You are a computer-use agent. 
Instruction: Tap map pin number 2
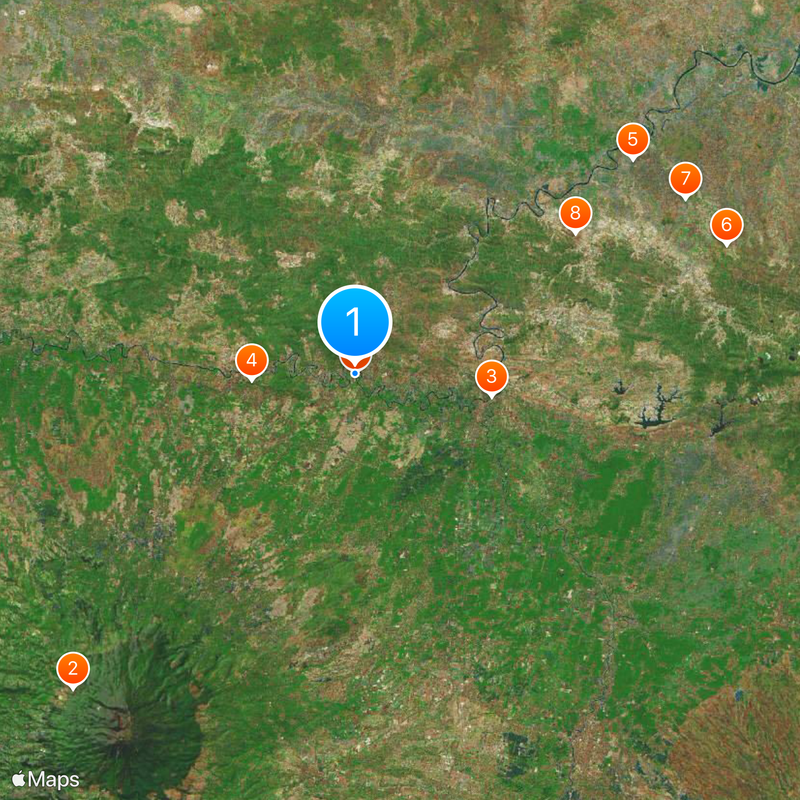[x=72, y=668]
